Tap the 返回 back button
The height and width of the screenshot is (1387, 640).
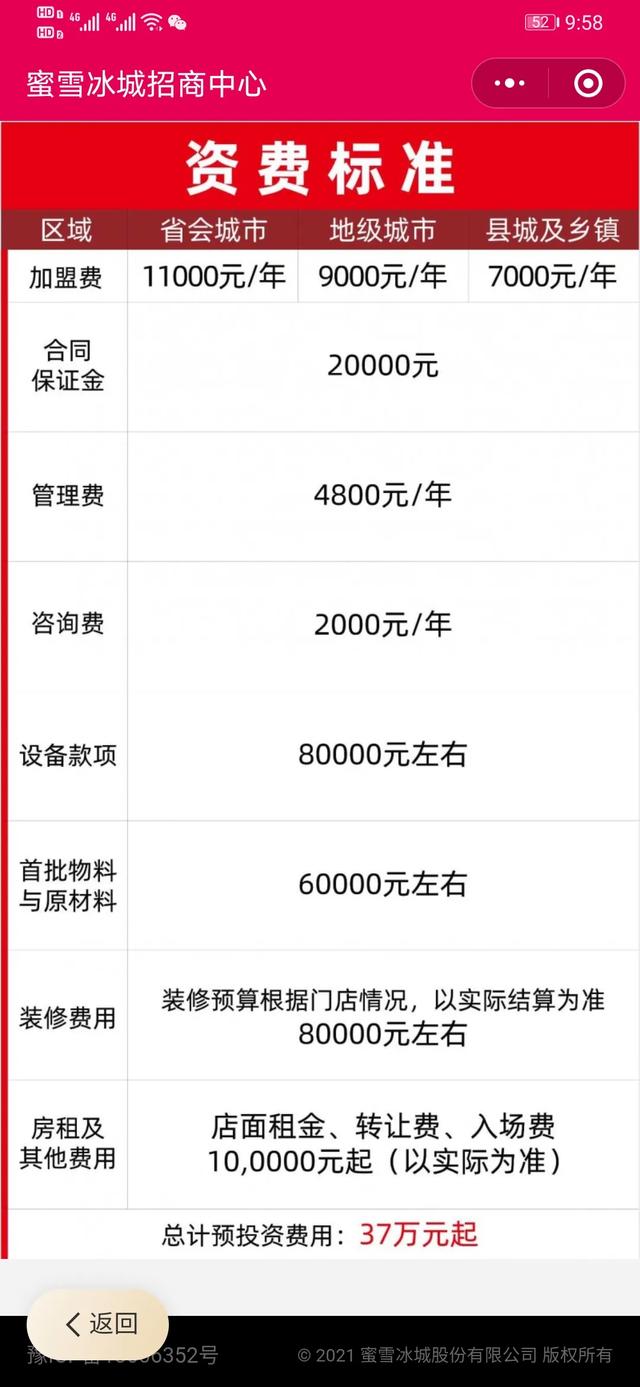[98, 1323]
